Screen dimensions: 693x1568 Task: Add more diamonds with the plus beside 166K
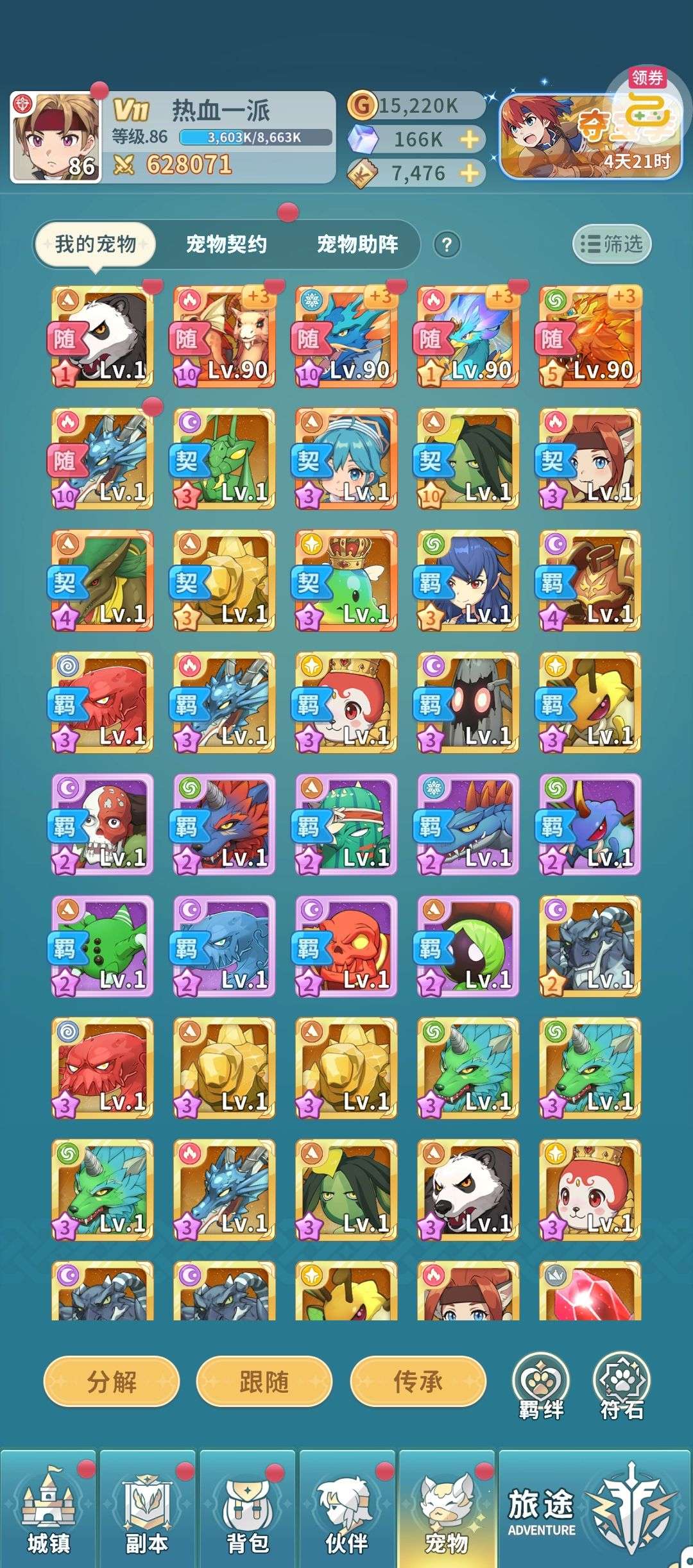click(x=470, y=139)
